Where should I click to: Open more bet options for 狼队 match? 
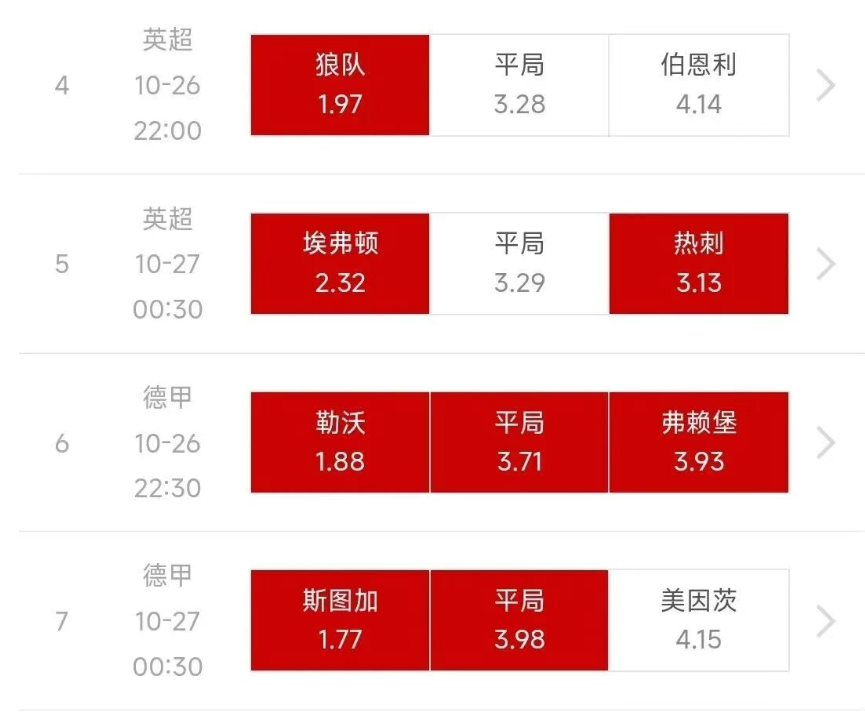(x=826, y=86)
